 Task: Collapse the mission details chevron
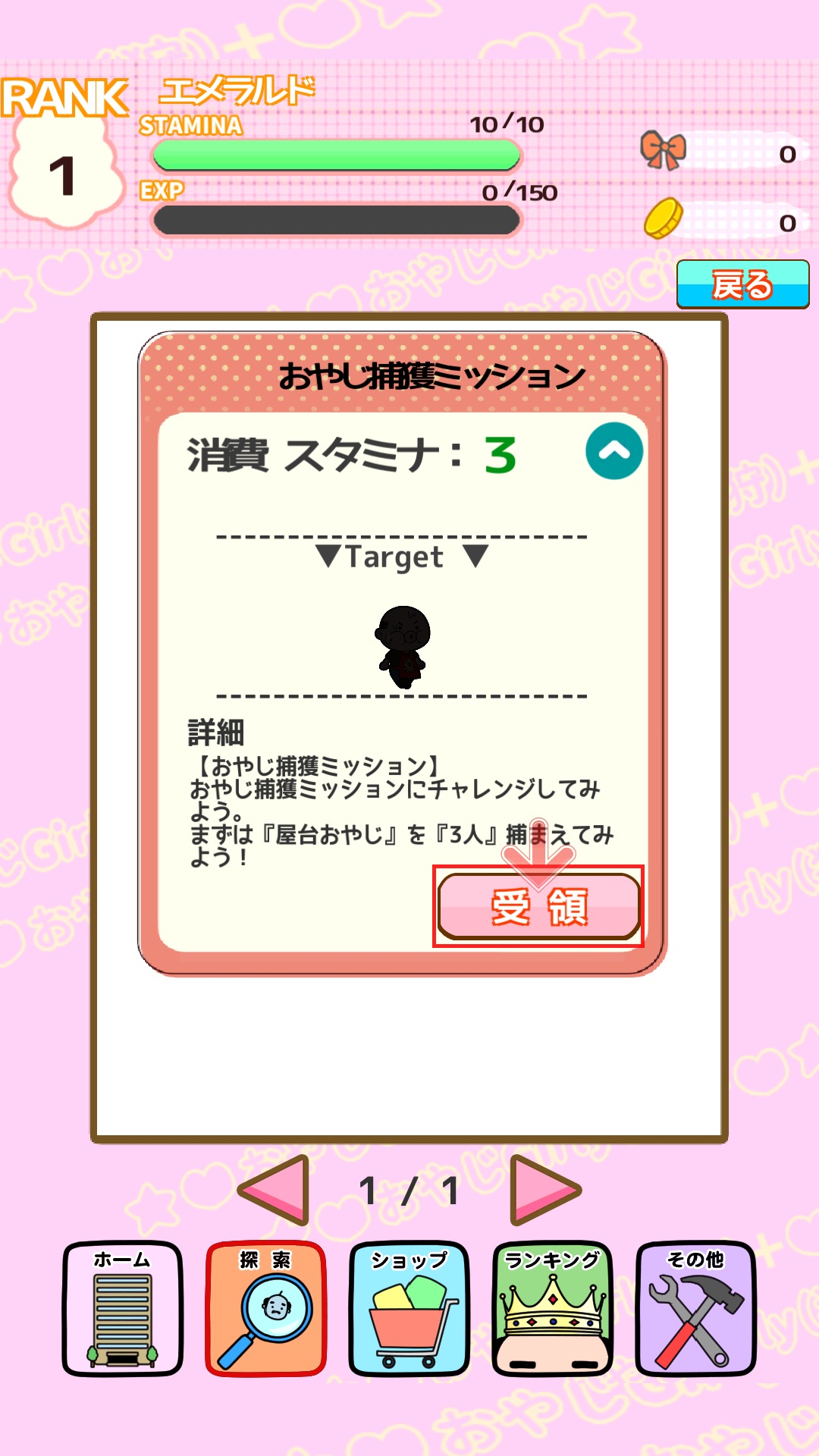click(x=614, y=451)
